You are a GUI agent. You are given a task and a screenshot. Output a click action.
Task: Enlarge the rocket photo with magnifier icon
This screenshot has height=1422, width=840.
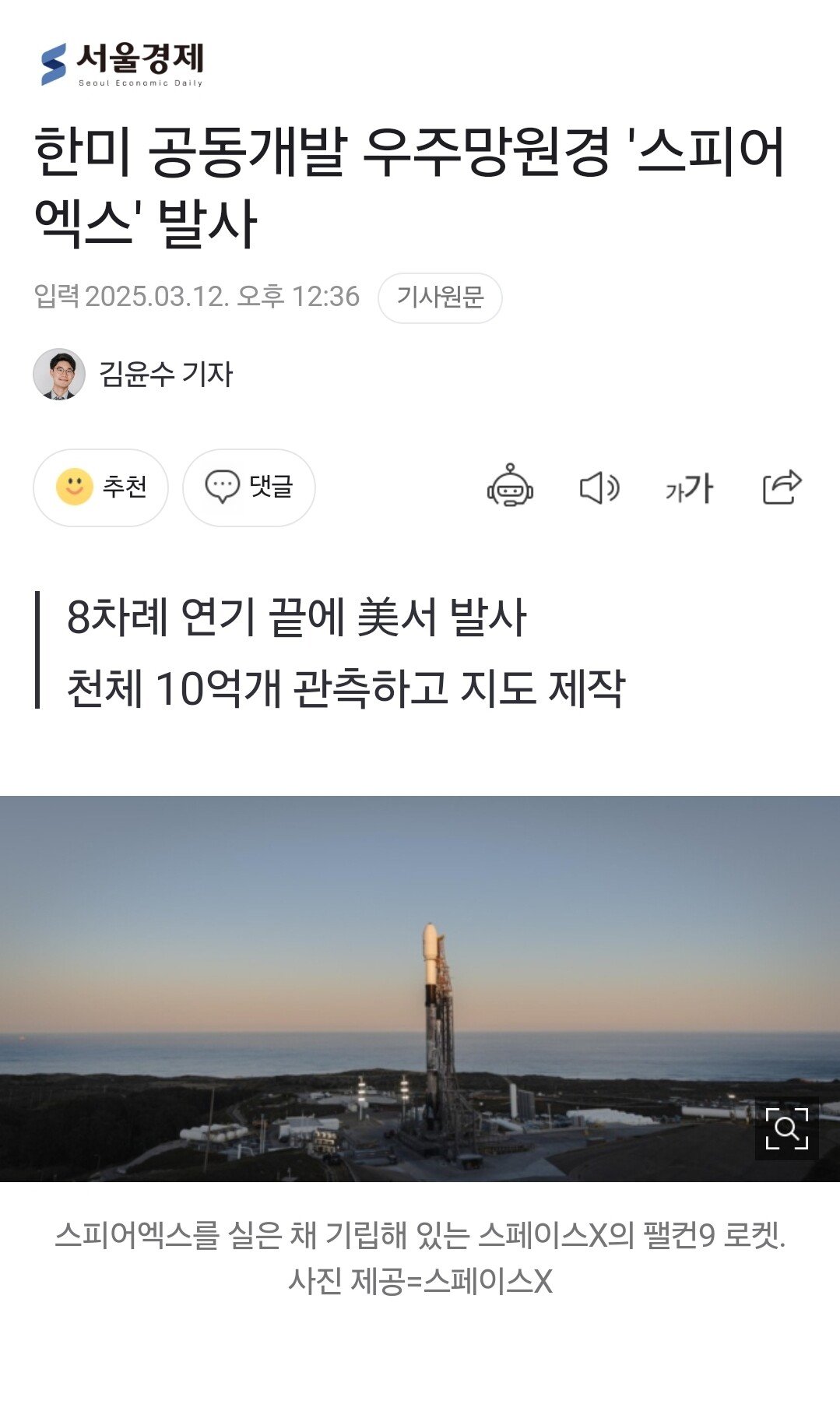[786, 1128]
